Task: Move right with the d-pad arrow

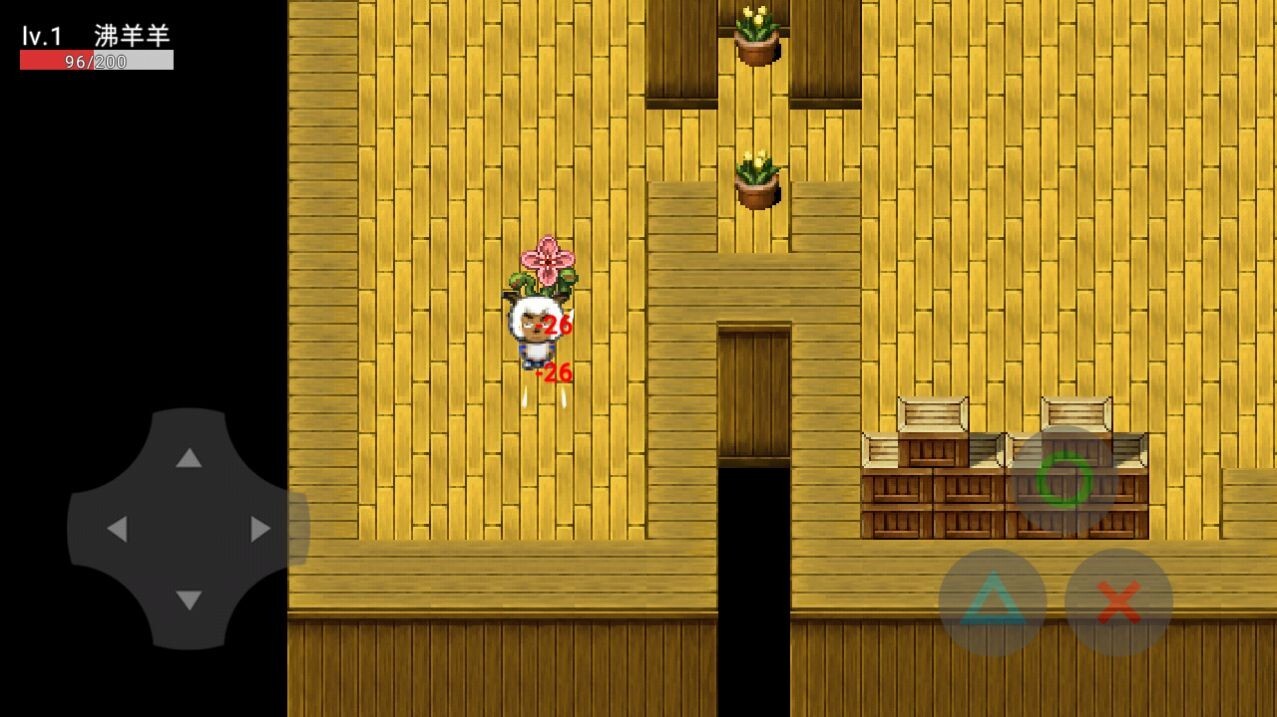Action: (x=260, y=529)
